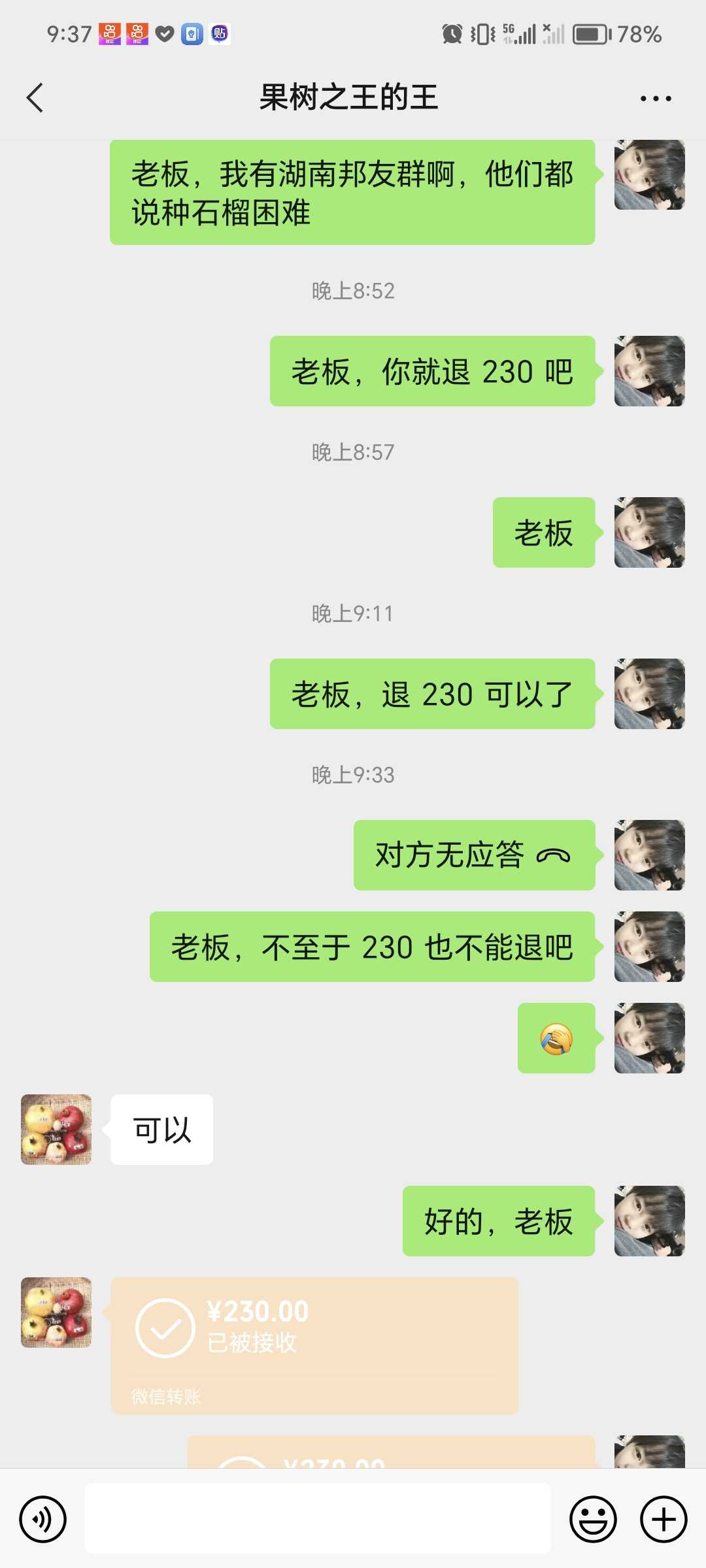This screenshot has height=1568, width=706.
Task: Switch to voice message input
Action: [x=42, y=1519]
